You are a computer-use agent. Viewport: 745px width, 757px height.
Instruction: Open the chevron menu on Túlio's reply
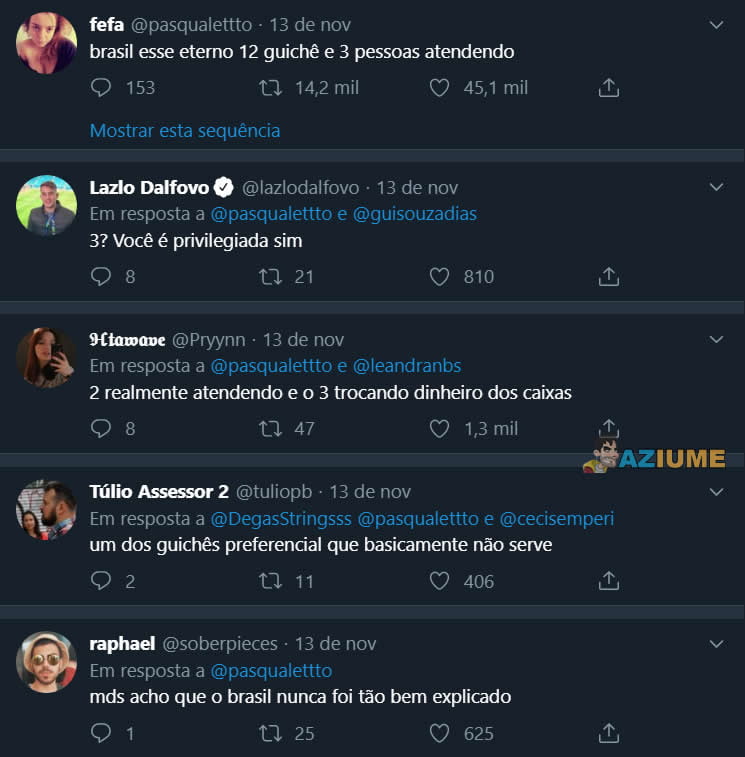pyautogui.click(x=716, y=492)
